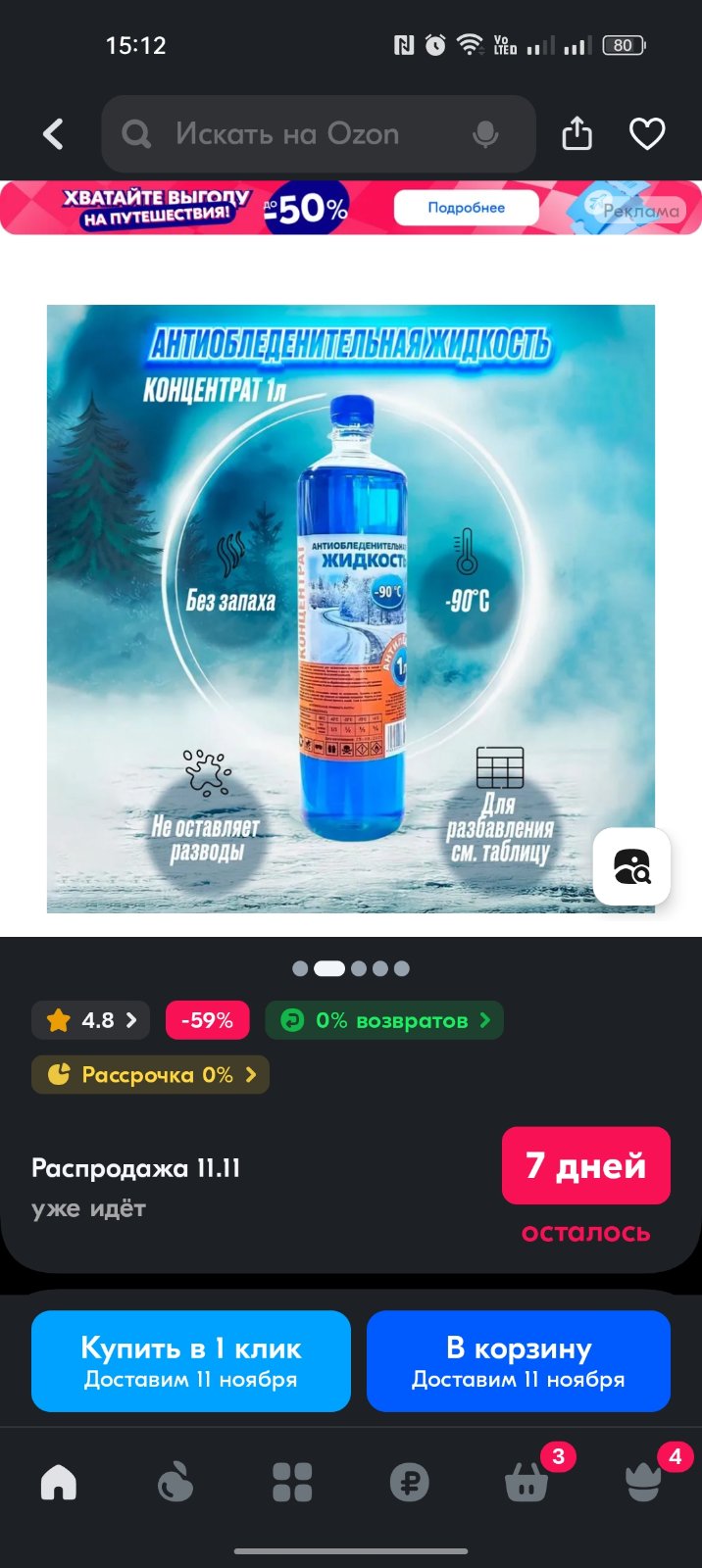The height and width of the screenshot is (1568, 702).
Task: Open the Ozon Fresh tab
Action: pos(175,1482)
